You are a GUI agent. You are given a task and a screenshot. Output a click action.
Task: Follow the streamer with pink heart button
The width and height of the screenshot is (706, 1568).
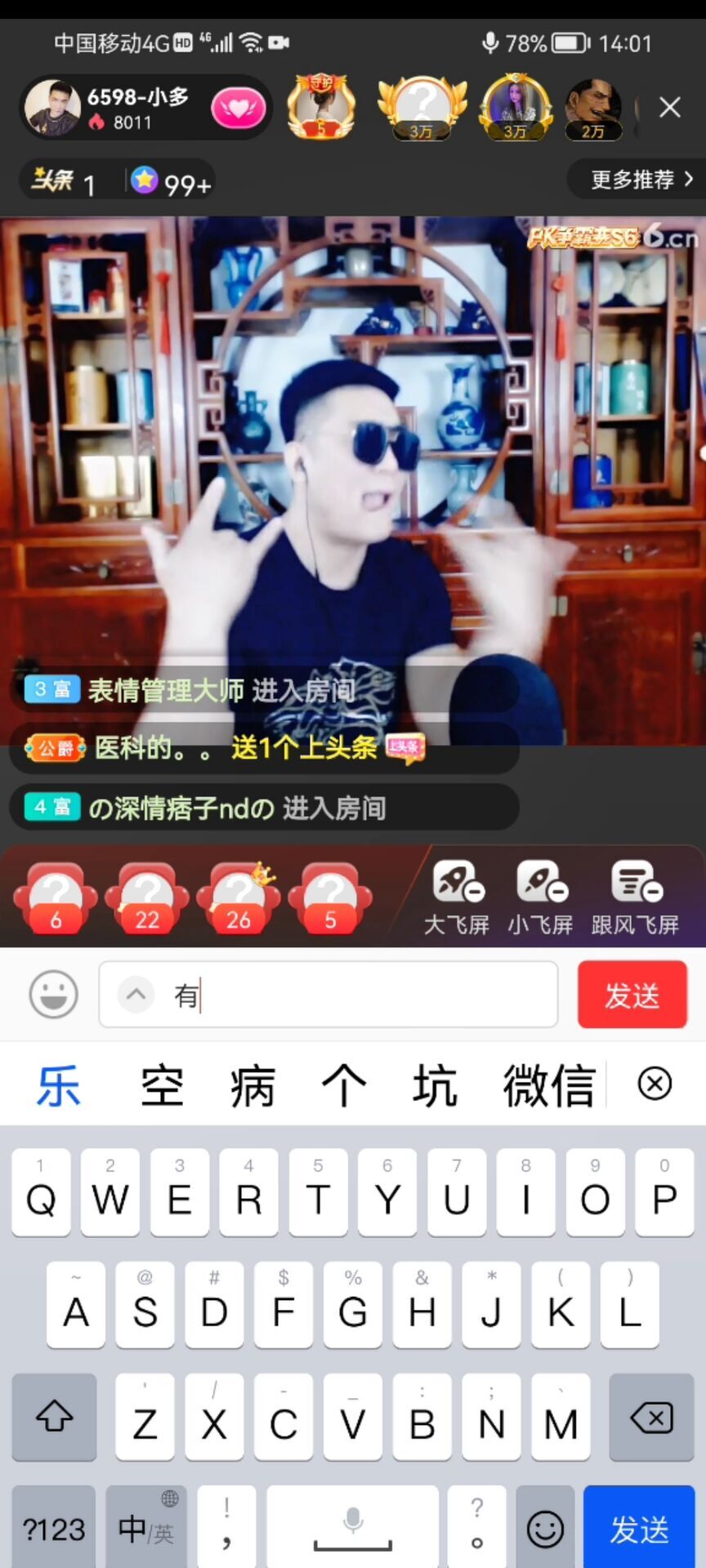point(239,108)
